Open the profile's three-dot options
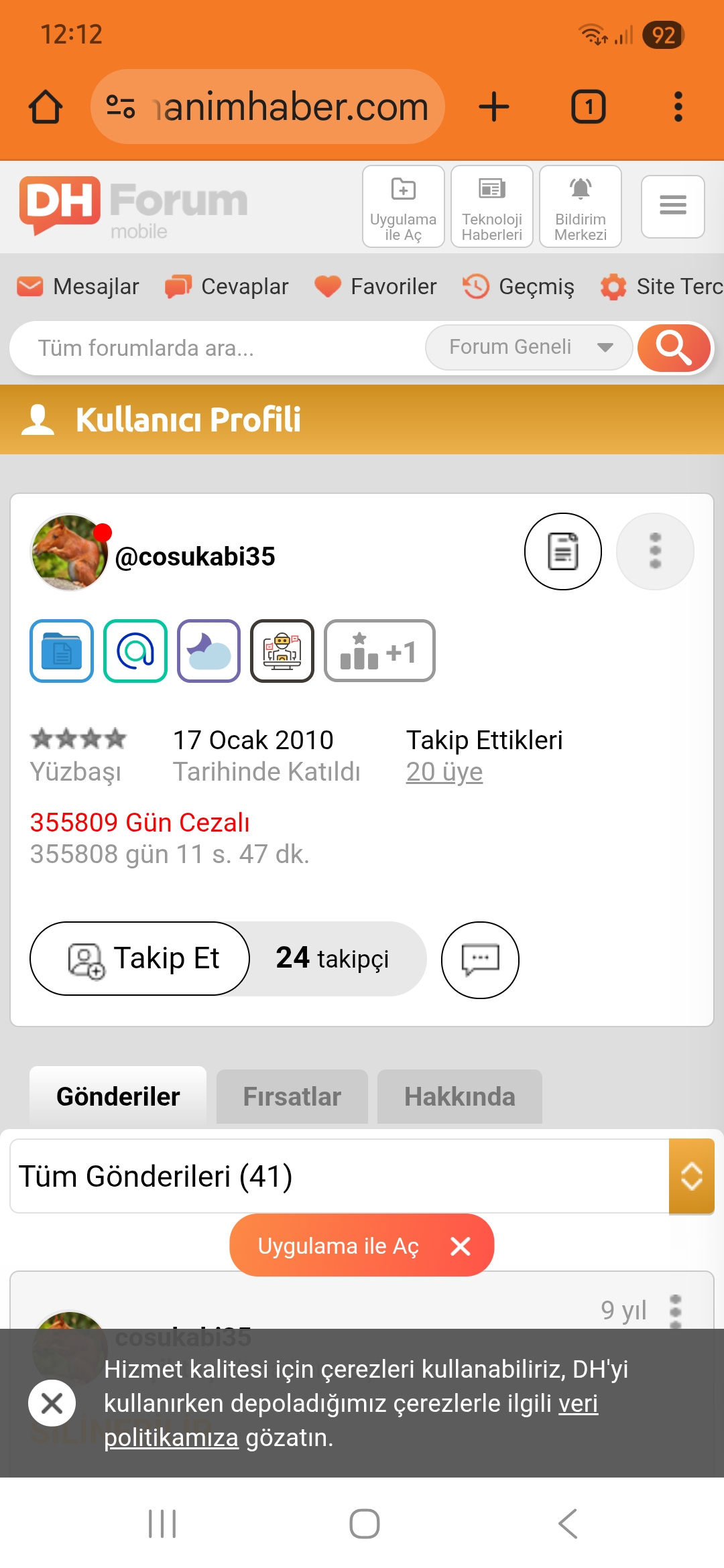The height and width of the screenshot is (1568, 724). (x=655, y=551)
